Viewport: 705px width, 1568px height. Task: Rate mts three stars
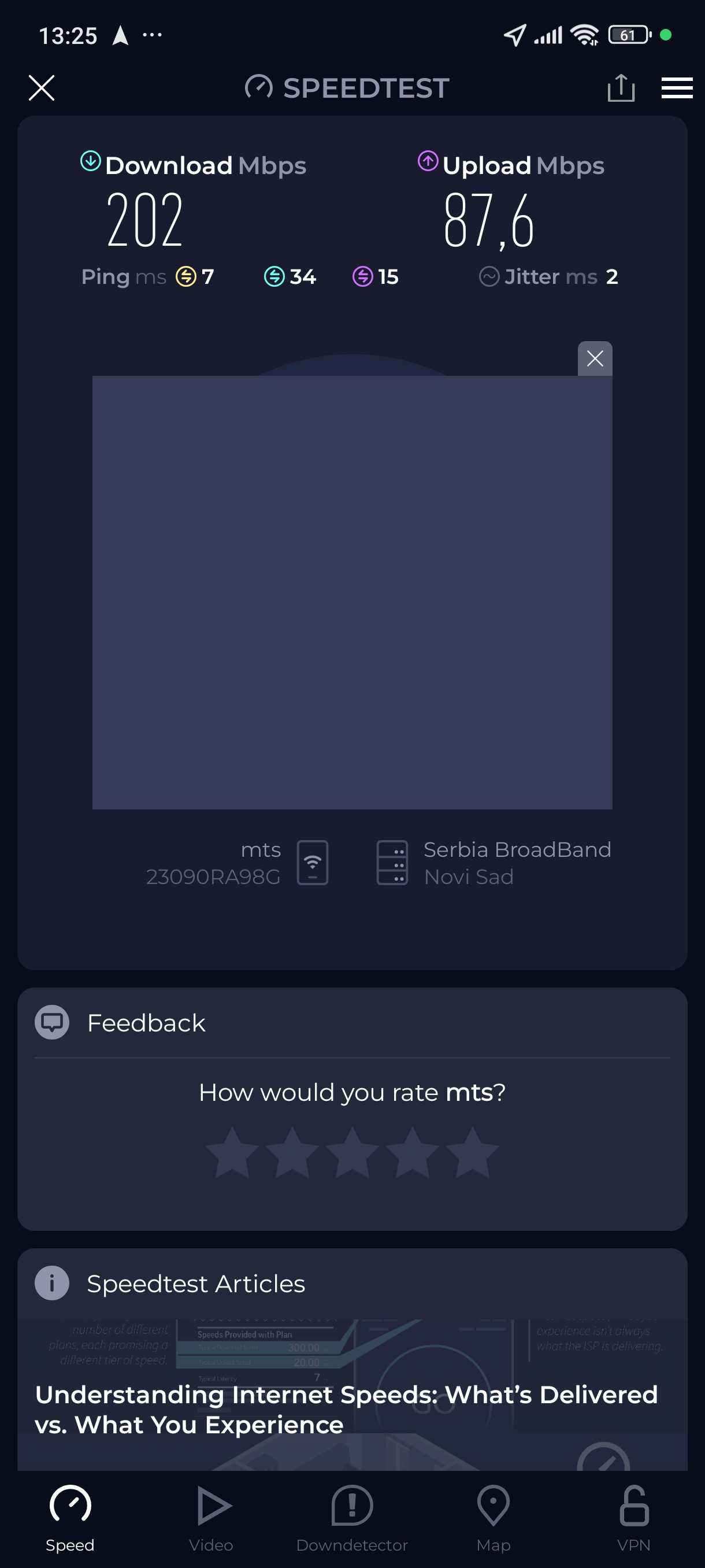[x=352, y=1152]
